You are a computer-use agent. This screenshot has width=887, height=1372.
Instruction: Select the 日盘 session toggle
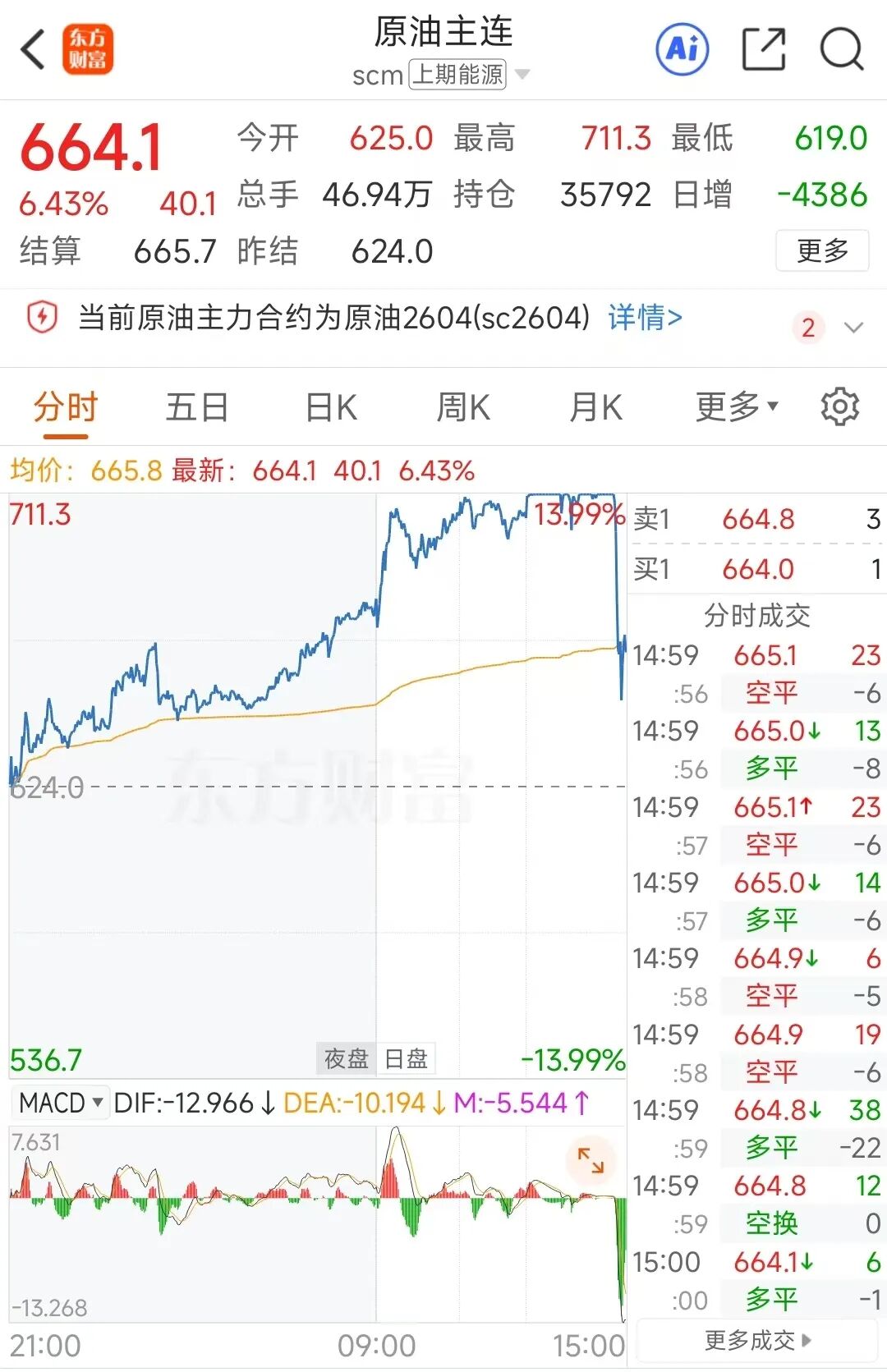pyautogui.click(x=407, y=1059)
